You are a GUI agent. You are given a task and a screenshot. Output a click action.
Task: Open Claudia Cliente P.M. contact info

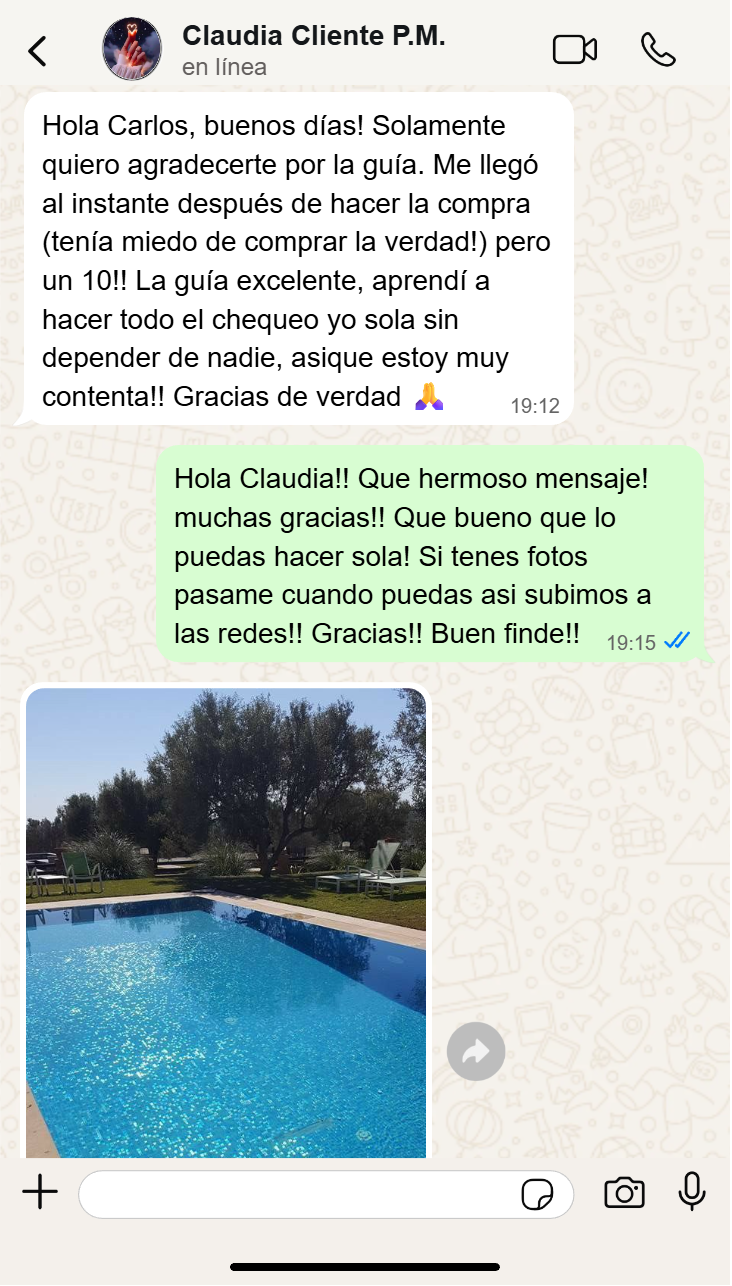[313, 50]
